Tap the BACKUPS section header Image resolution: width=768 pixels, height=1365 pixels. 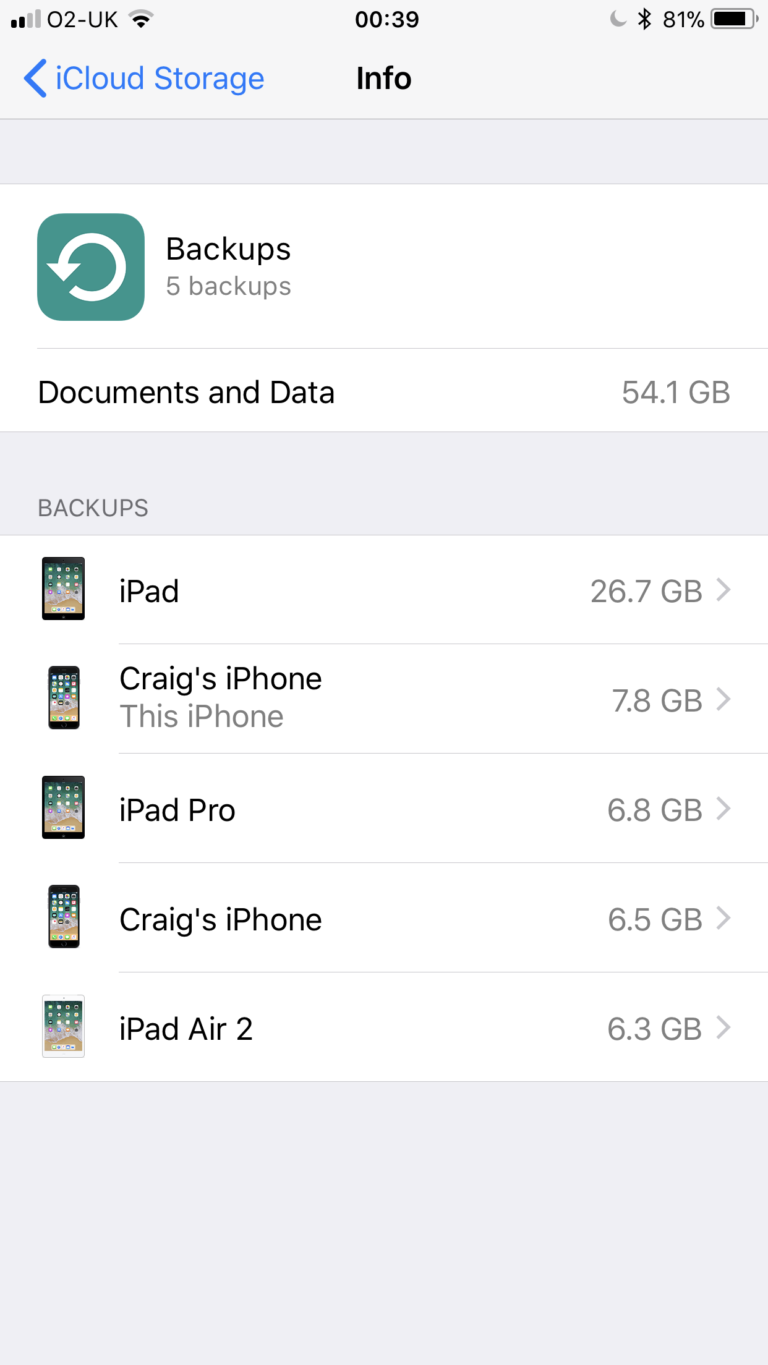[x=93, y=507]
